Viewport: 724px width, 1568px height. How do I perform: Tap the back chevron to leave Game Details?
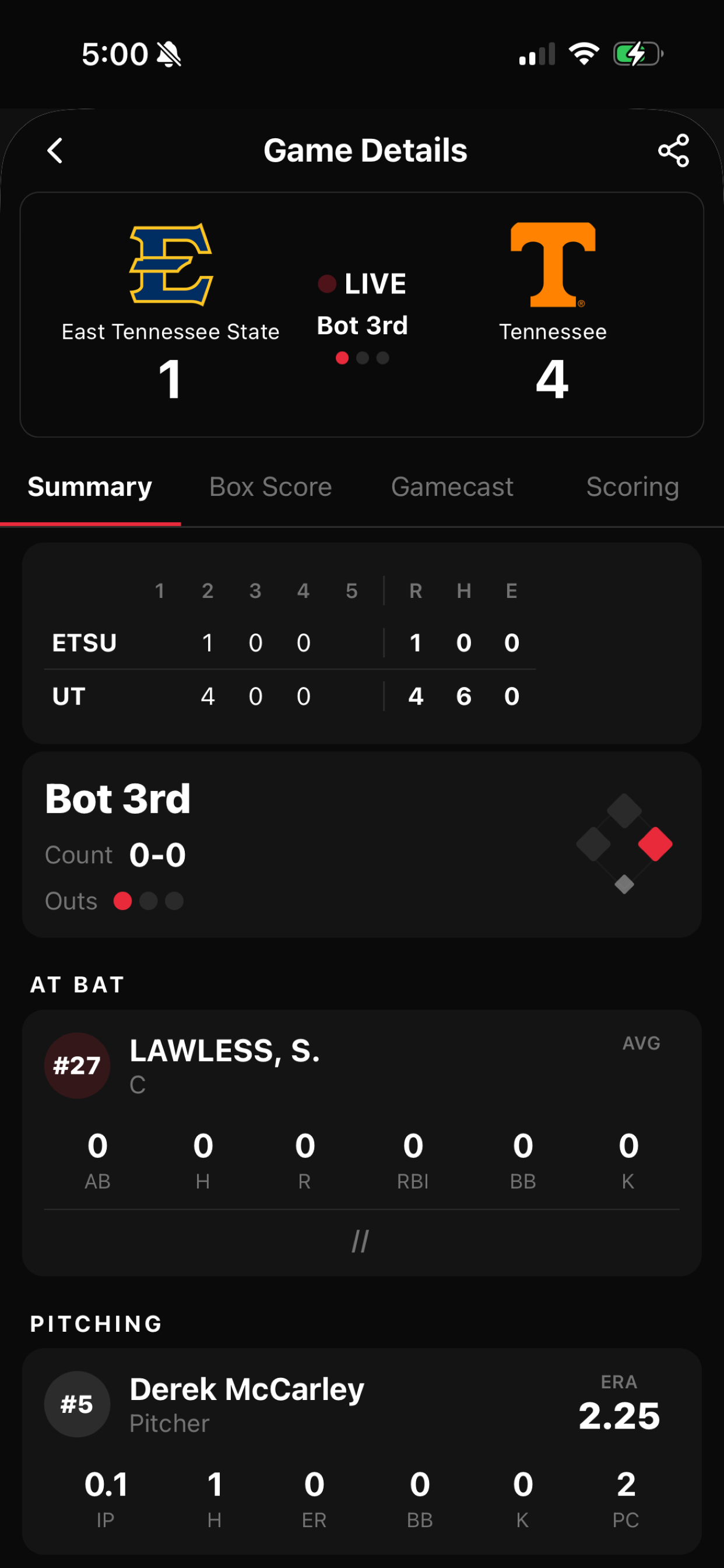click(x=55, y=150)
